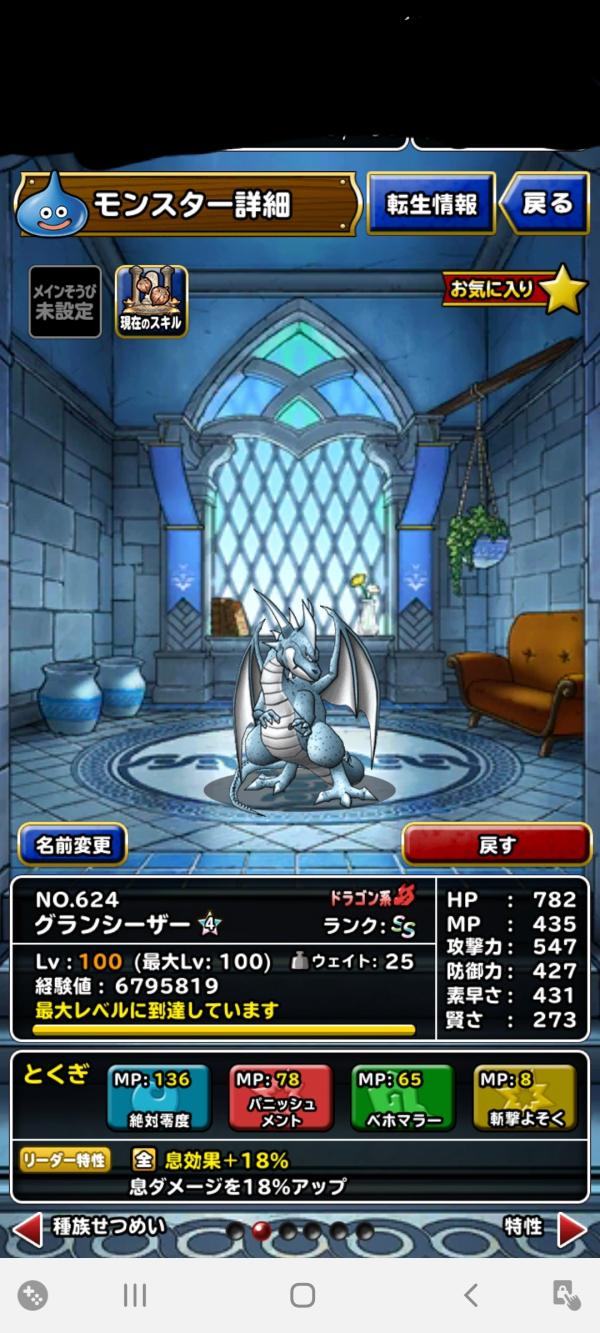
Task: Tap the red 戻す button
Action: tap(497, 845)
